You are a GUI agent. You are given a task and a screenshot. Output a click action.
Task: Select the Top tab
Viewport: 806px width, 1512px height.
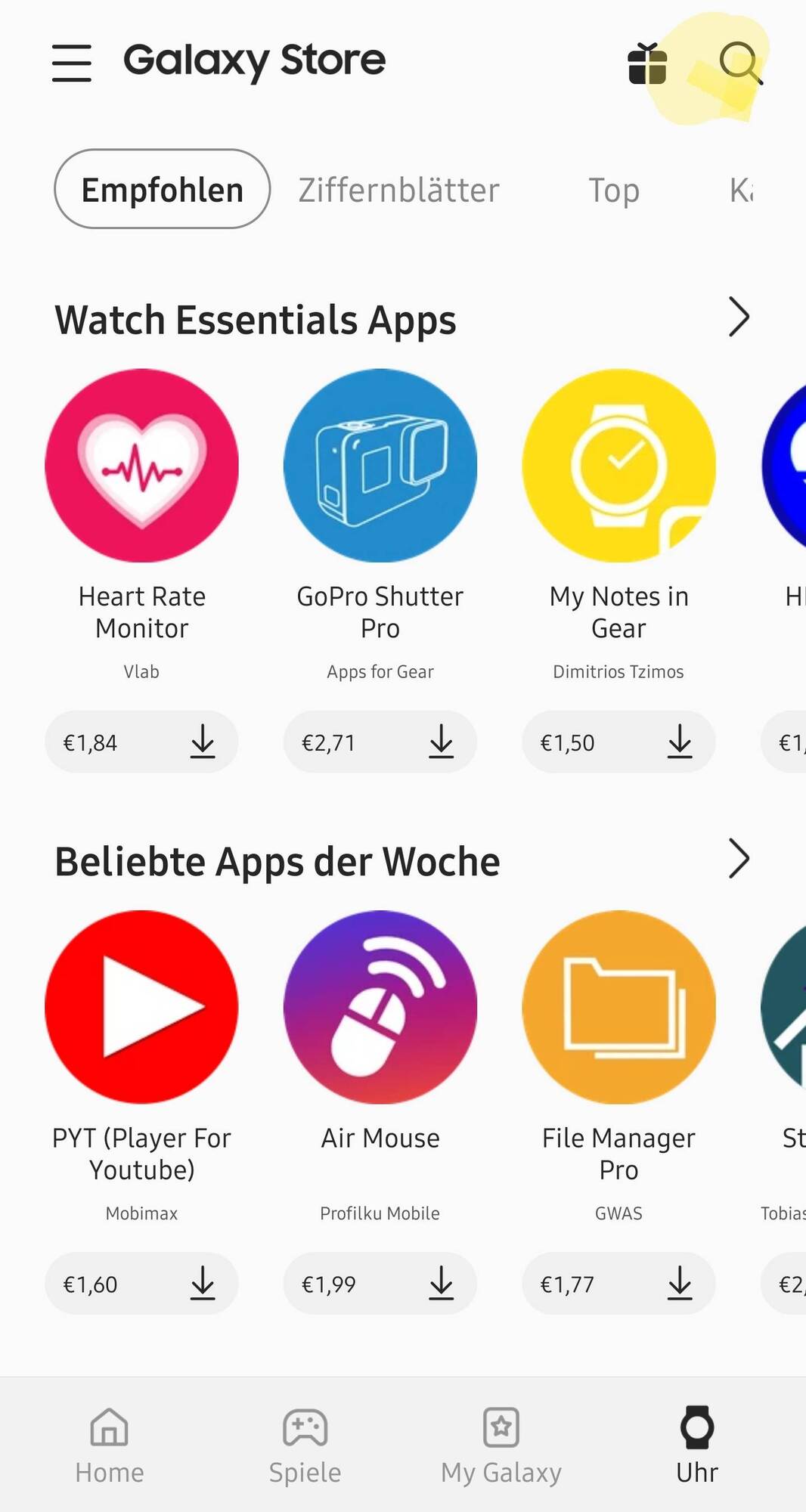(x=614, y=190)
